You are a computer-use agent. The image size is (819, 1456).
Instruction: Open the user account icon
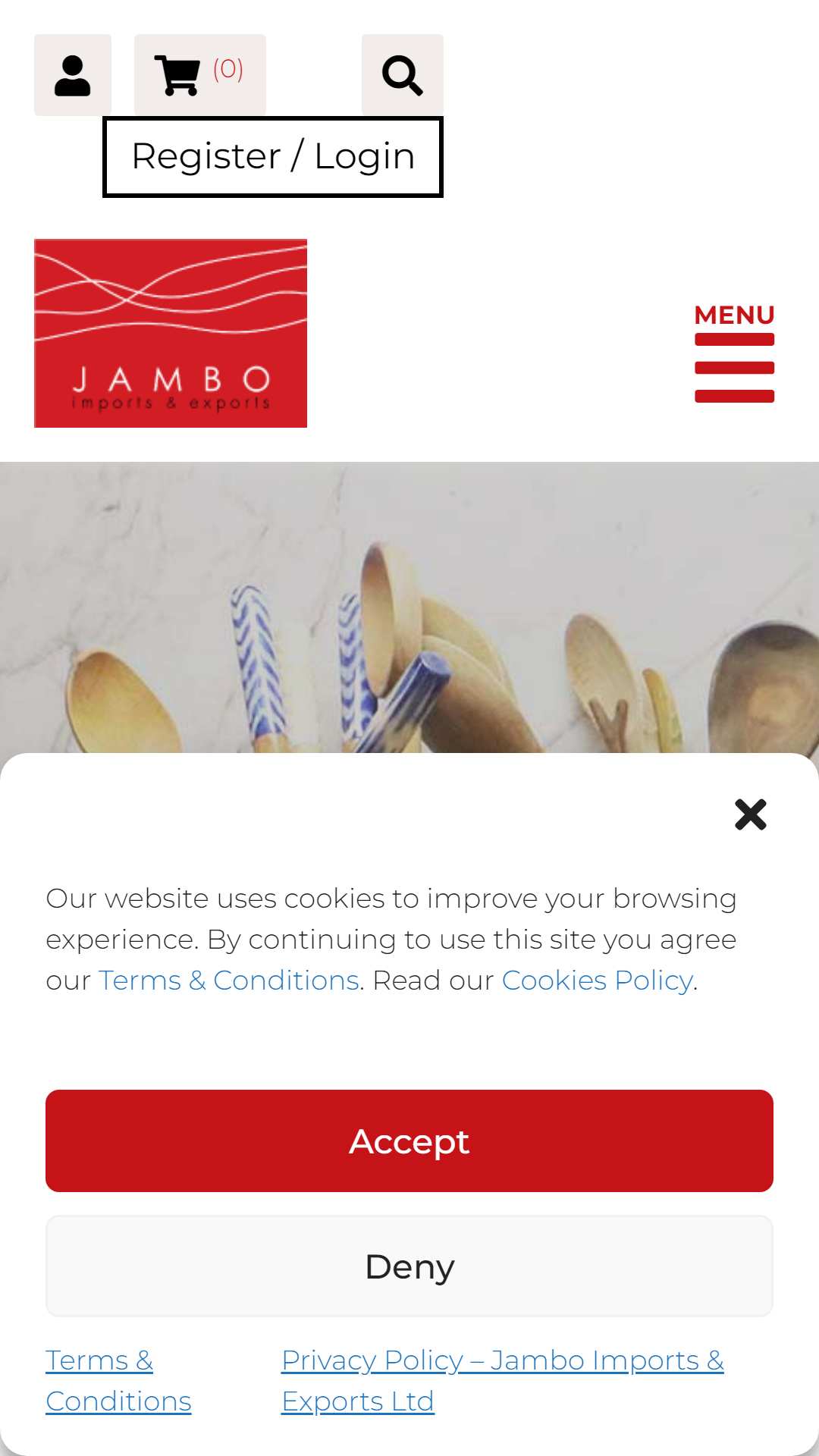coord(73,75)
